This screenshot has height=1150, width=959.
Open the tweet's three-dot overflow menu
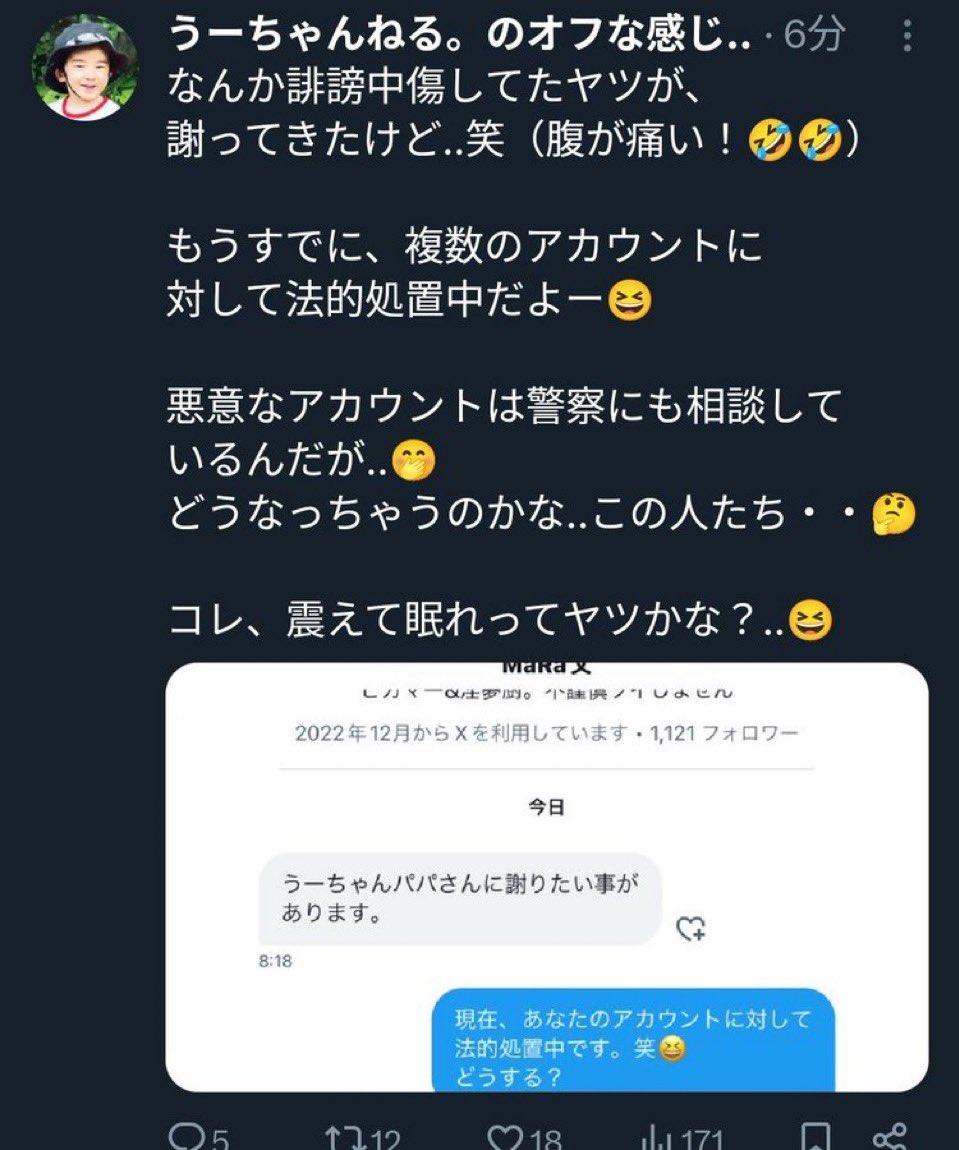point(907,38)
